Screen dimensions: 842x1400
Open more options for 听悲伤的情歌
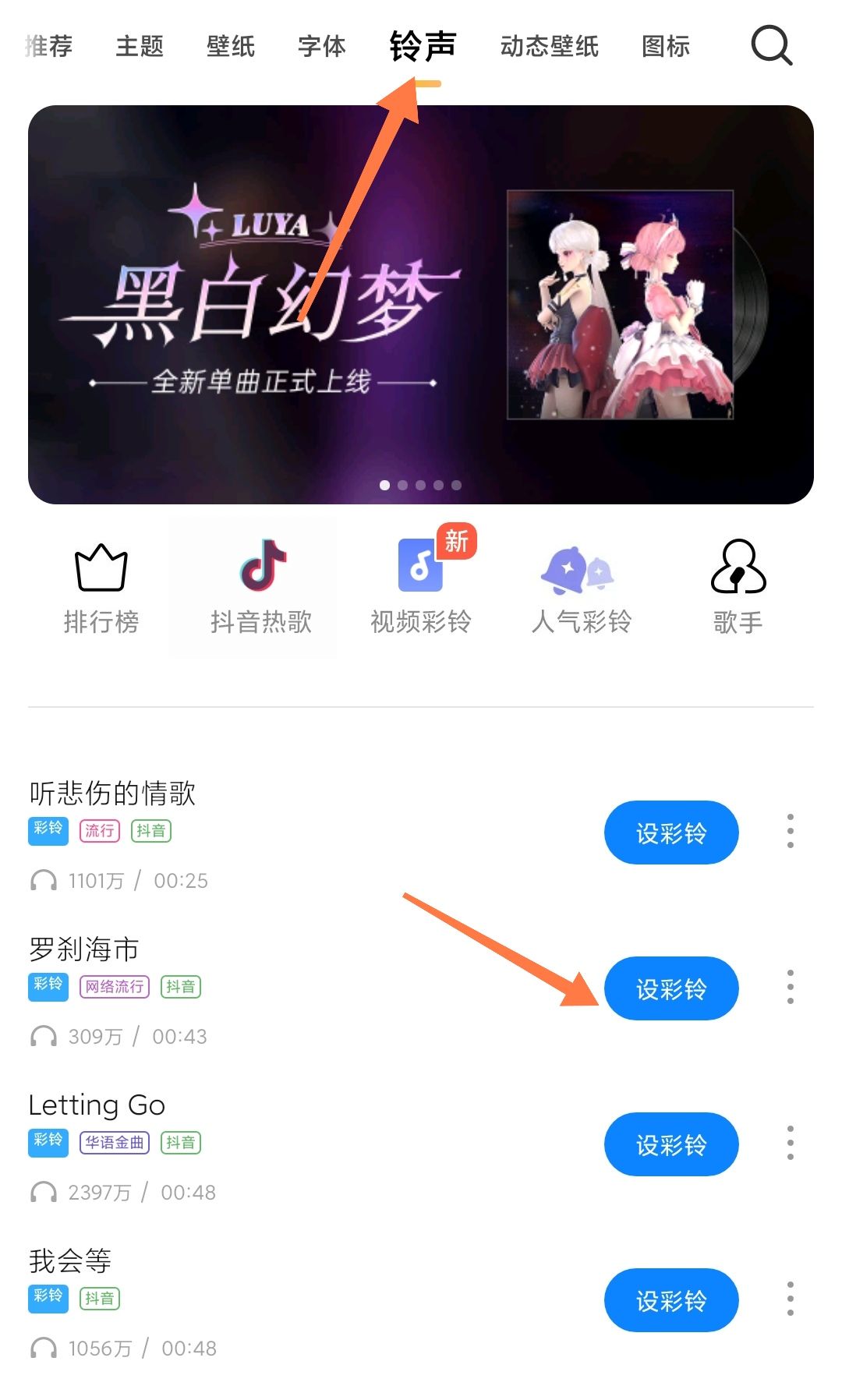791,831
